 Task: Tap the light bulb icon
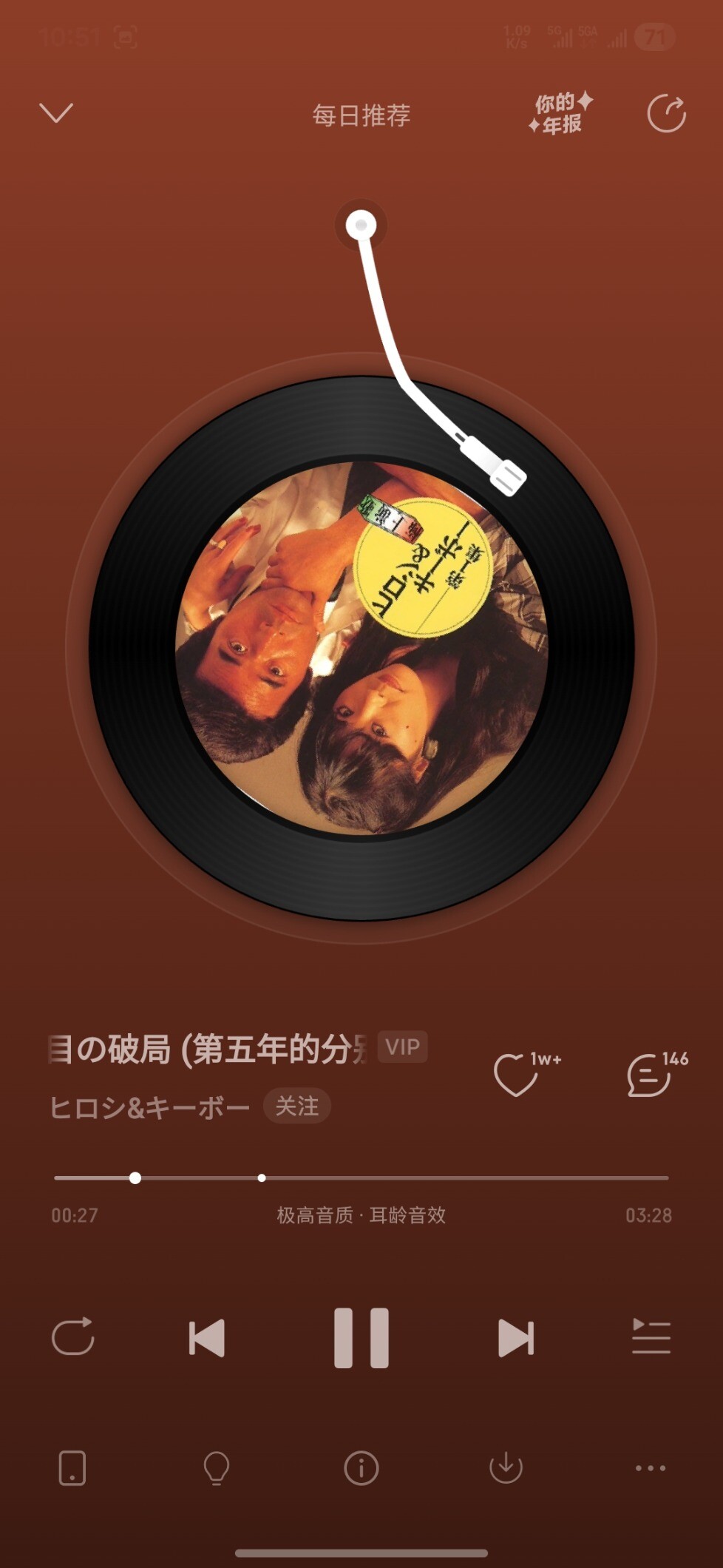tap(217, 1468)
